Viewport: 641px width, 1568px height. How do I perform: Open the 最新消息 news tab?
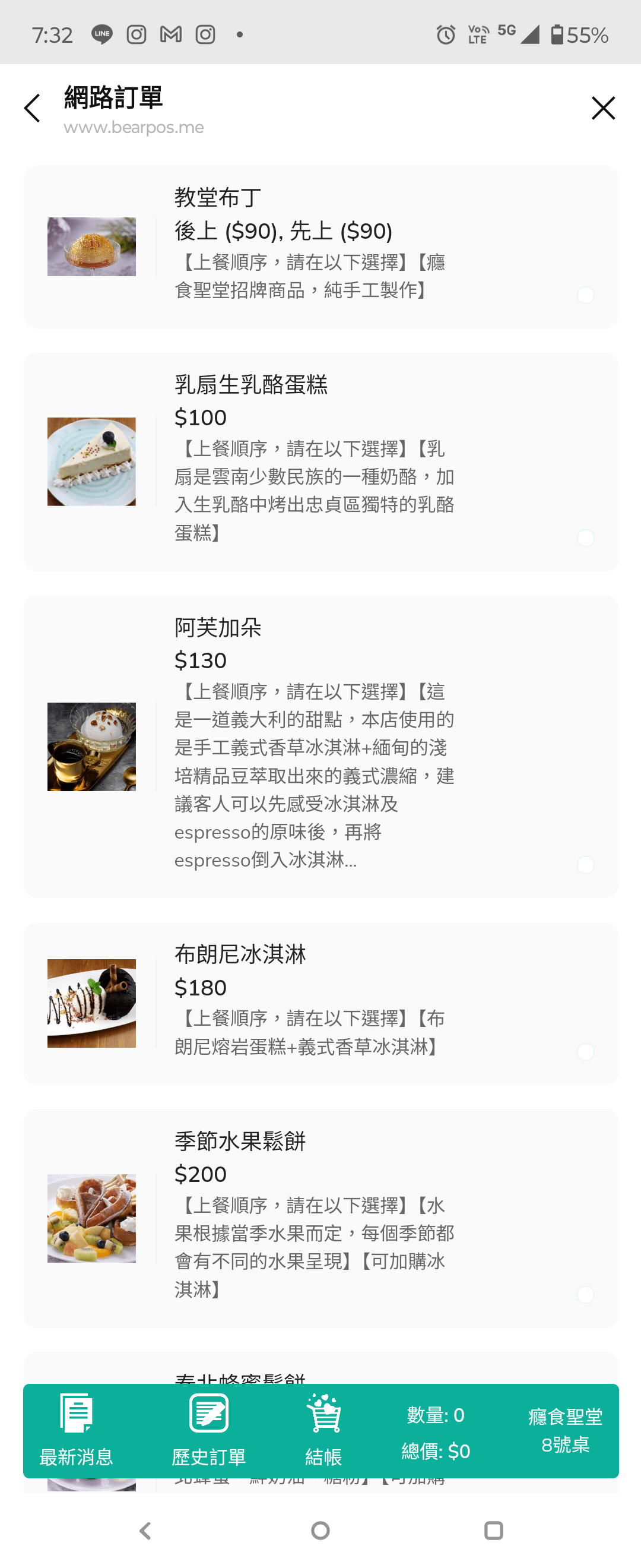76,1430
